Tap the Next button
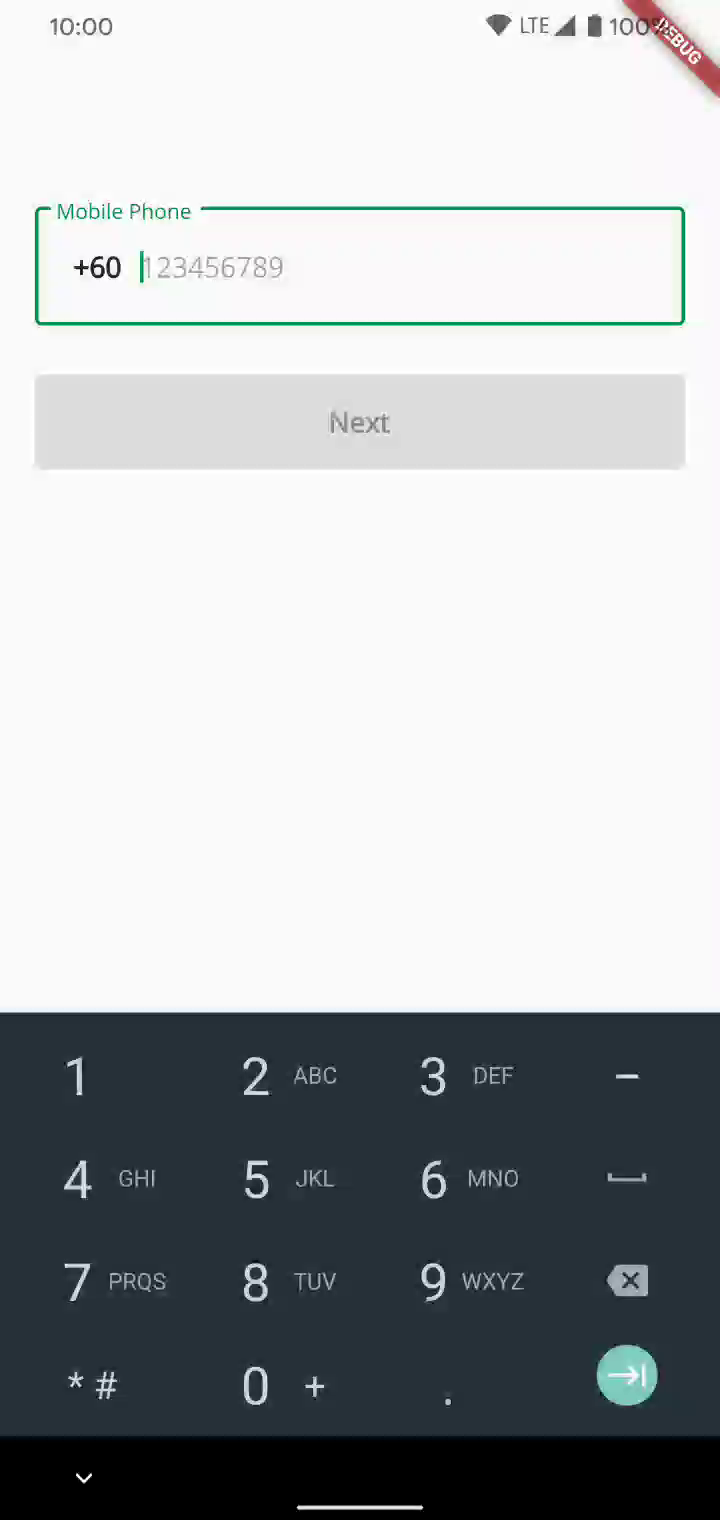Viewport: 720px width, 1520px height. click(x=360, y=421)
